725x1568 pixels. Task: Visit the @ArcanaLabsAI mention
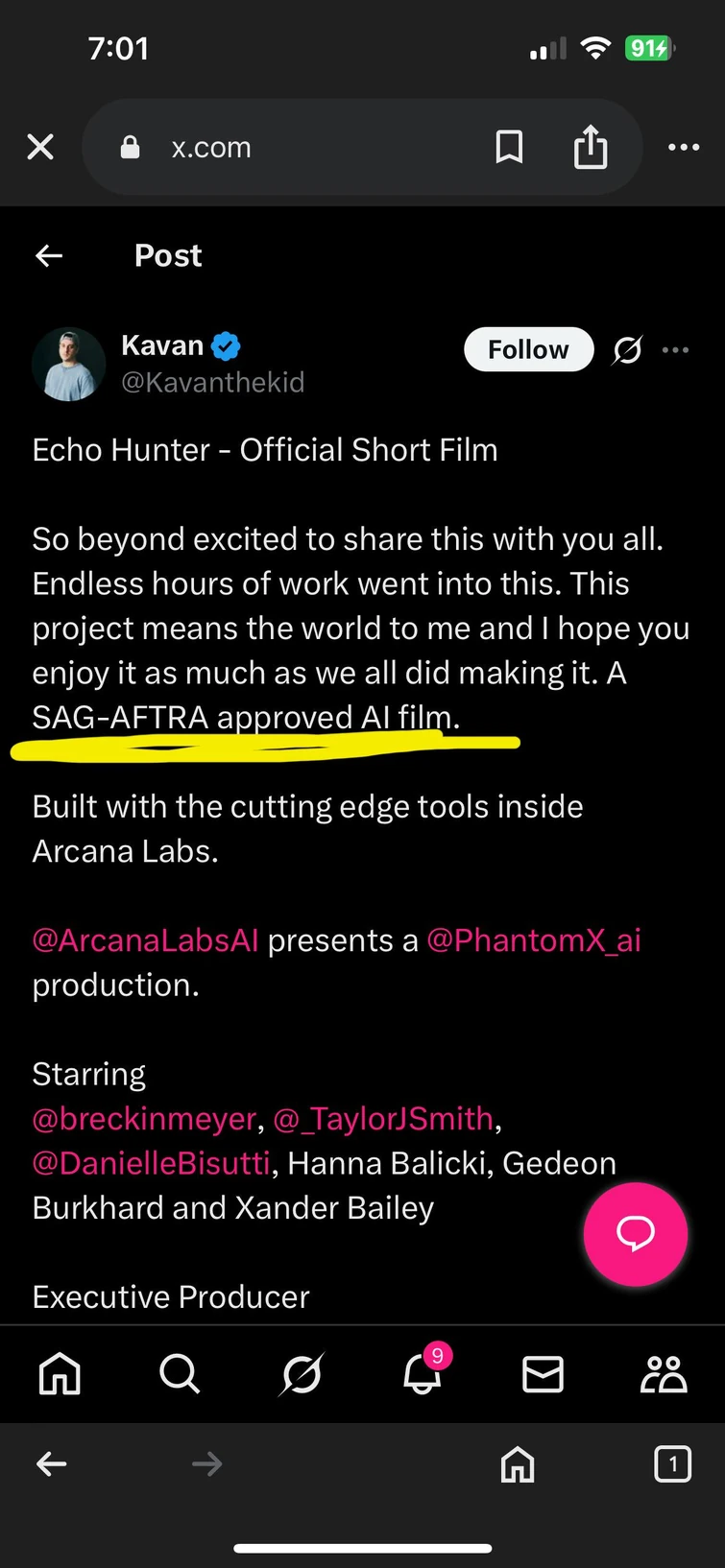click(x=146, y=940)
